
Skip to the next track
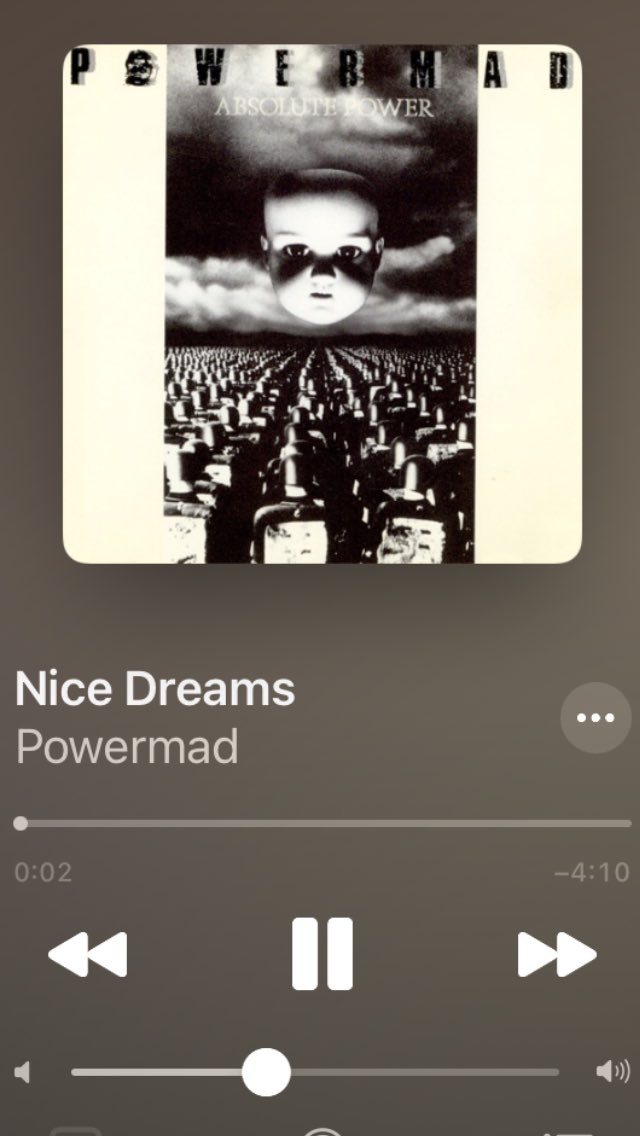[x=556, y=954]
